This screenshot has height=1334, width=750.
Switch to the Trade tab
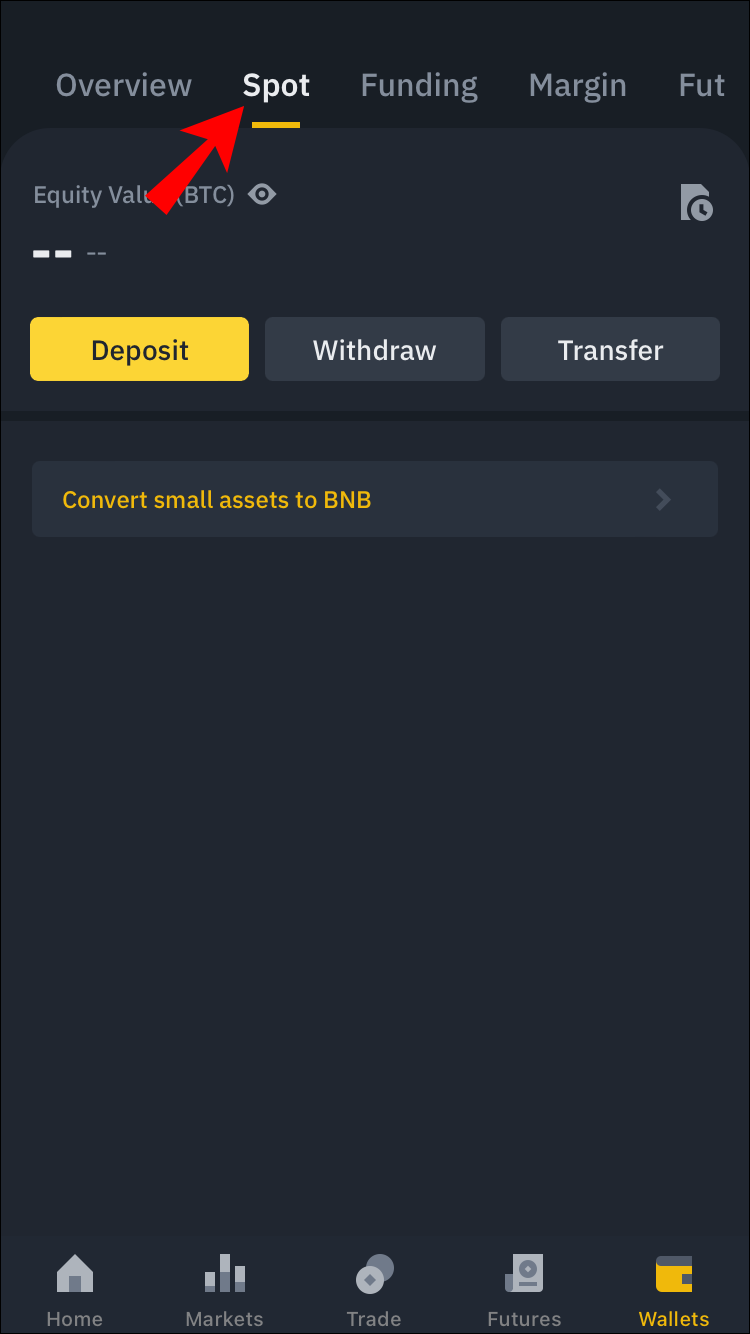click(374, 1290)
